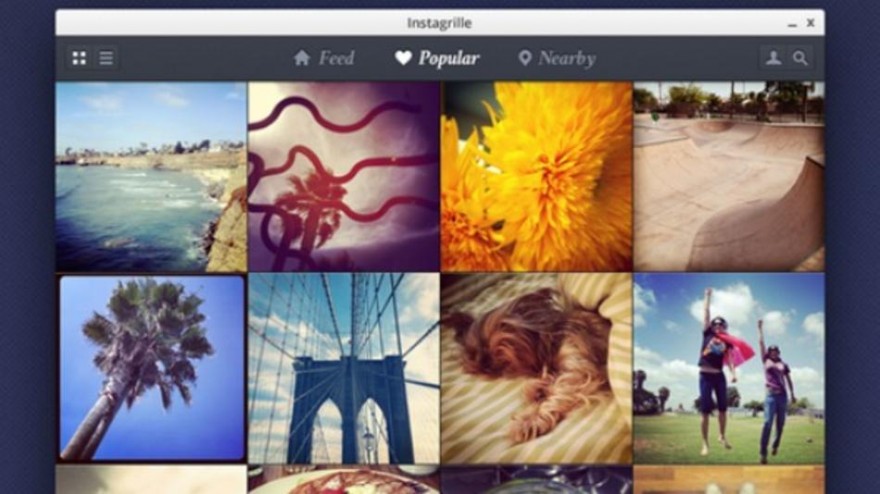Screen dimensions: 880x494
Task: Switch to grid view layout
Action: 79,58
